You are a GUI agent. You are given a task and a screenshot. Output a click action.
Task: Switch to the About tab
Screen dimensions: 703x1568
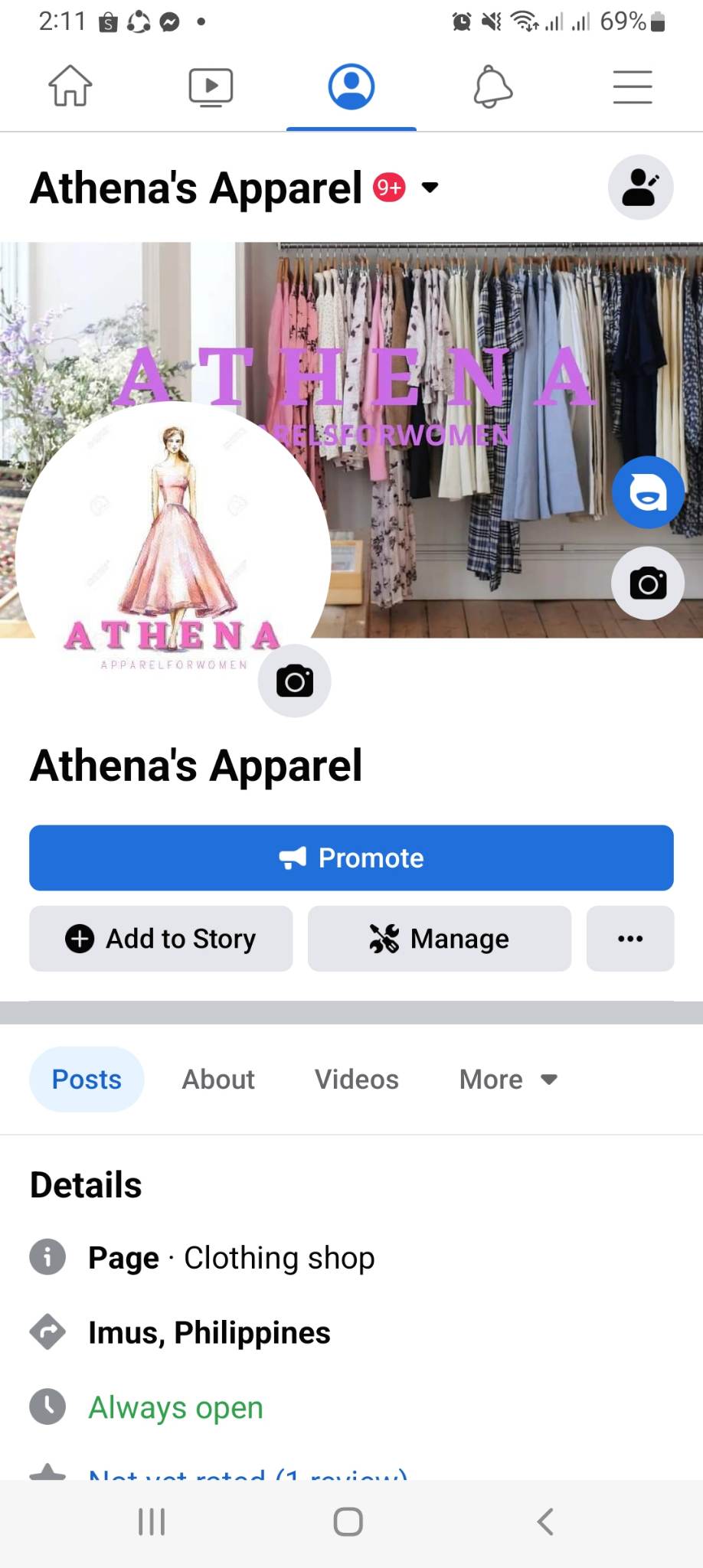click(x=218, y=1080)
